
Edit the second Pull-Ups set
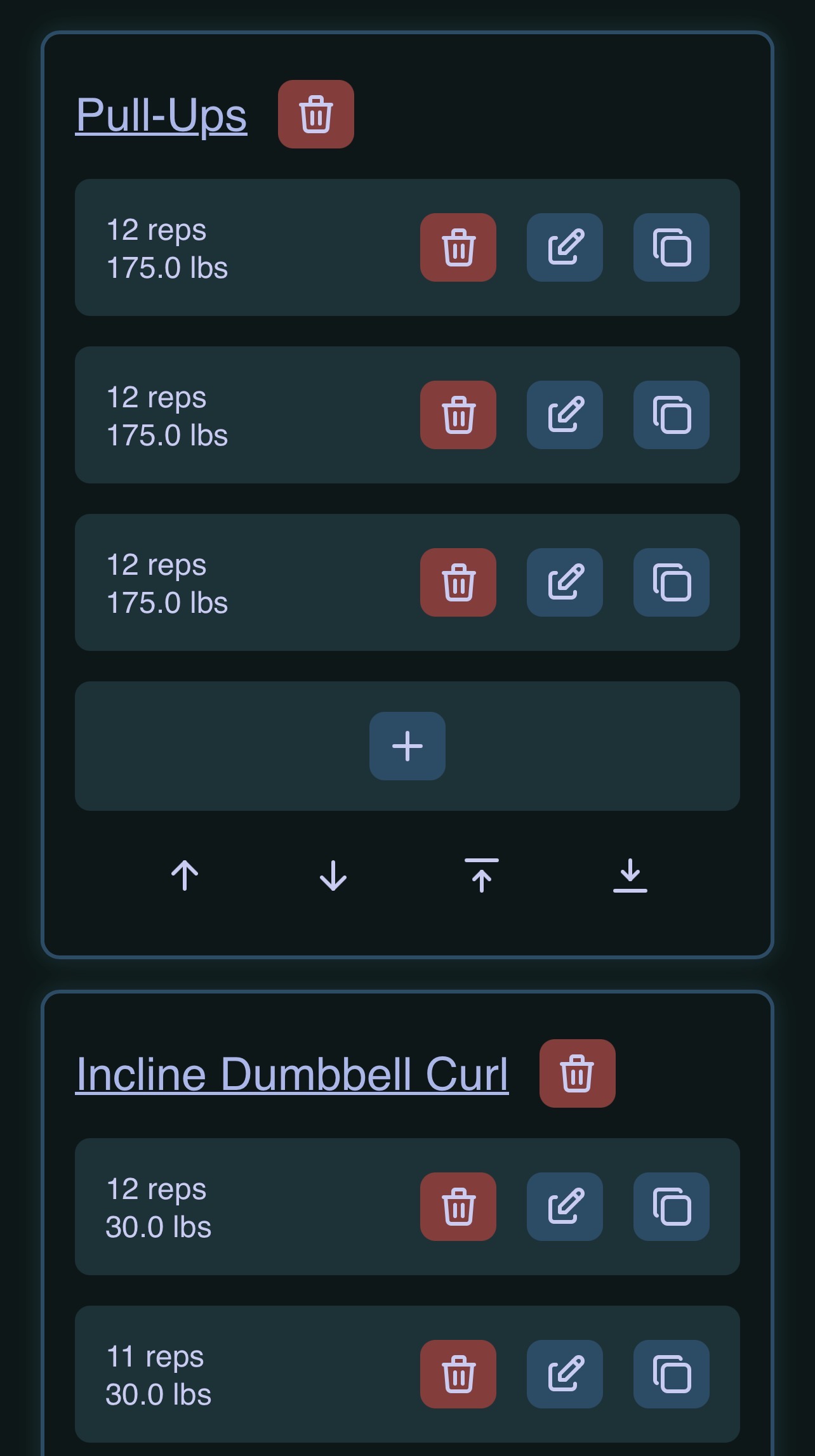(x=565, y=415)
